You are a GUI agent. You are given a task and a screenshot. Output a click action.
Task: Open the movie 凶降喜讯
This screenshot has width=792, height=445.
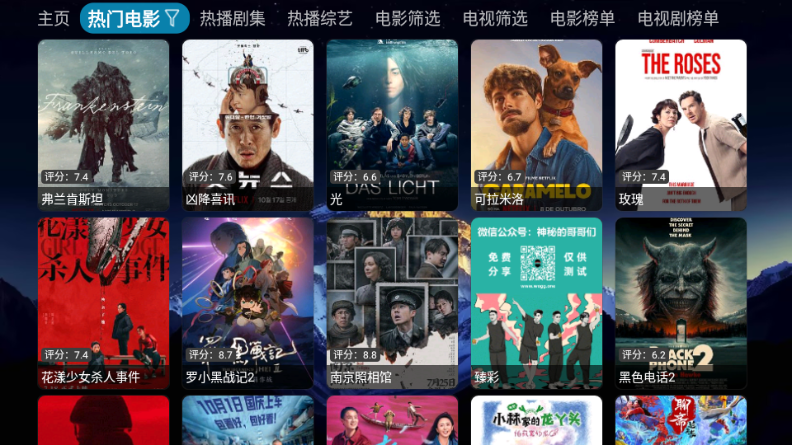(248, 125)
